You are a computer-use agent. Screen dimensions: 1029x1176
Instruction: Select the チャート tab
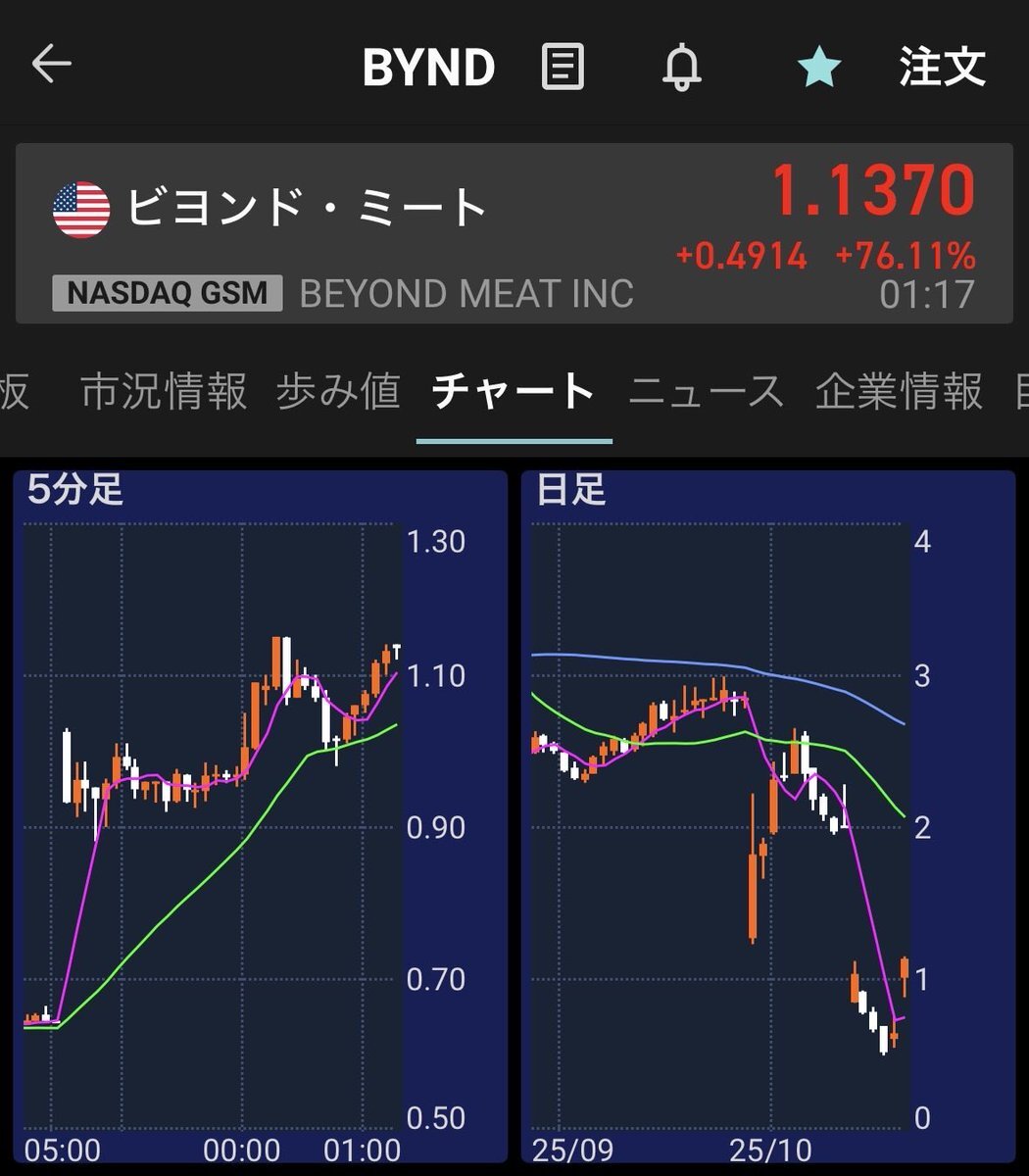click(x=514, y=392)
